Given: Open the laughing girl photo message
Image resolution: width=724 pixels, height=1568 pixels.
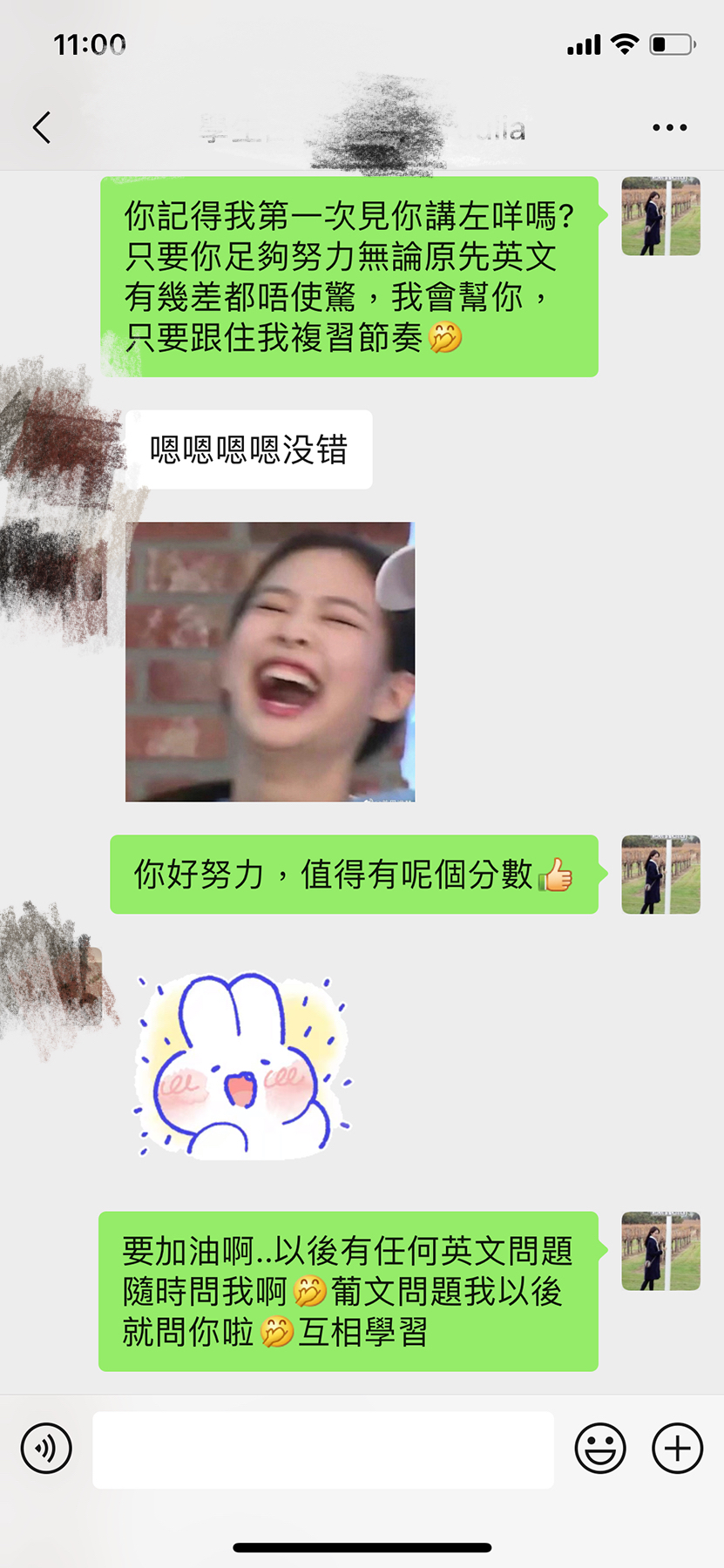Looking at the screenshot, I should (x=270, y=661).
